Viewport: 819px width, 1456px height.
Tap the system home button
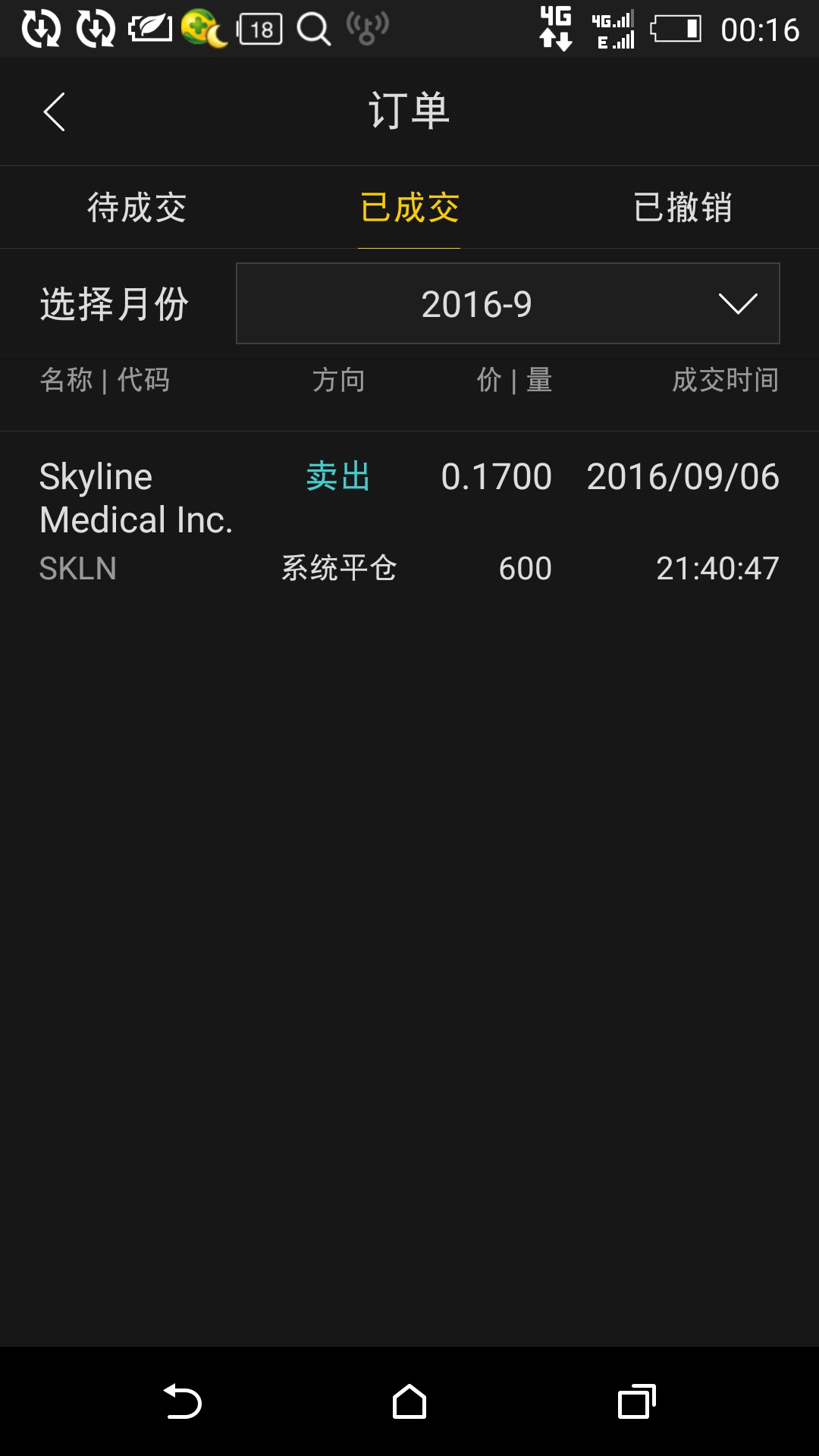pos(409,1401)
